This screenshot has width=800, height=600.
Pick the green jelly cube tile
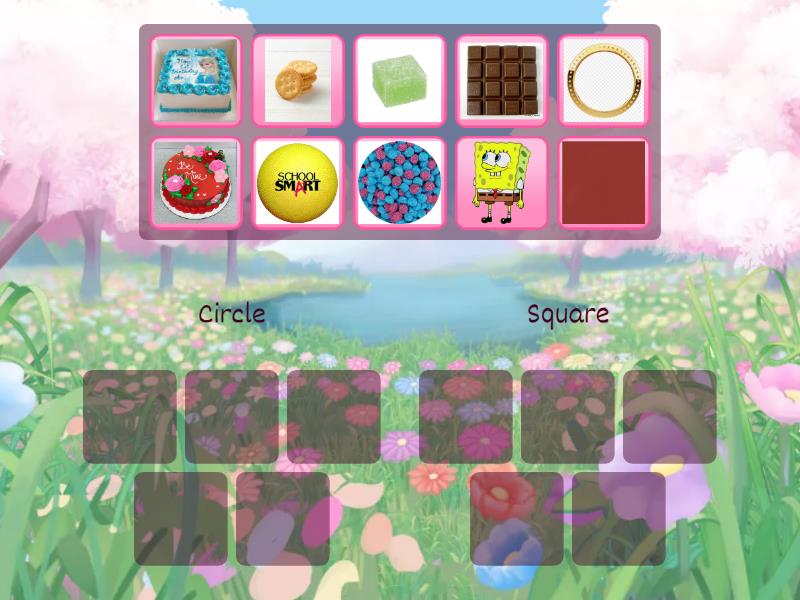[400, 81]
